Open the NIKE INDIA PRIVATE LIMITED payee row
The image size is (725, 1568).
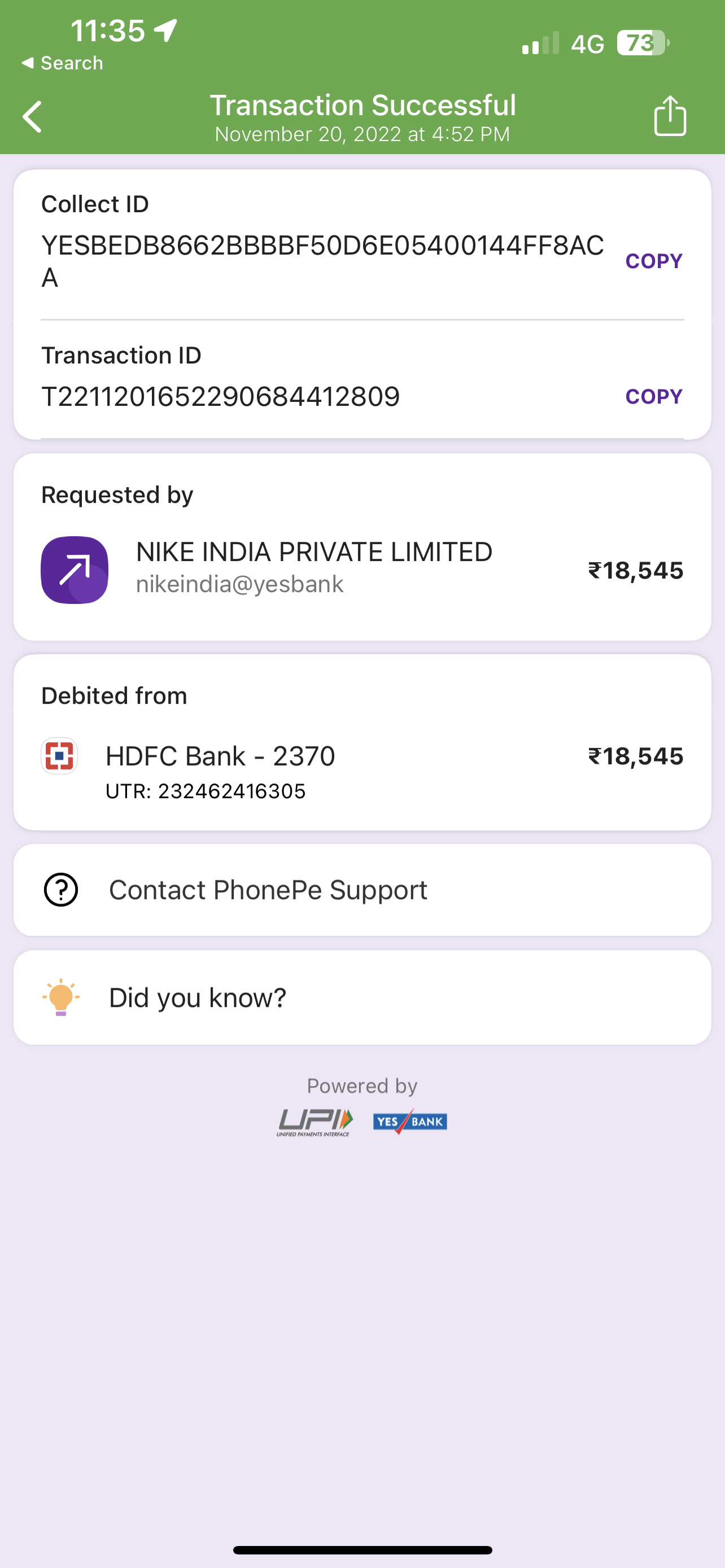(x=361, y=569)
